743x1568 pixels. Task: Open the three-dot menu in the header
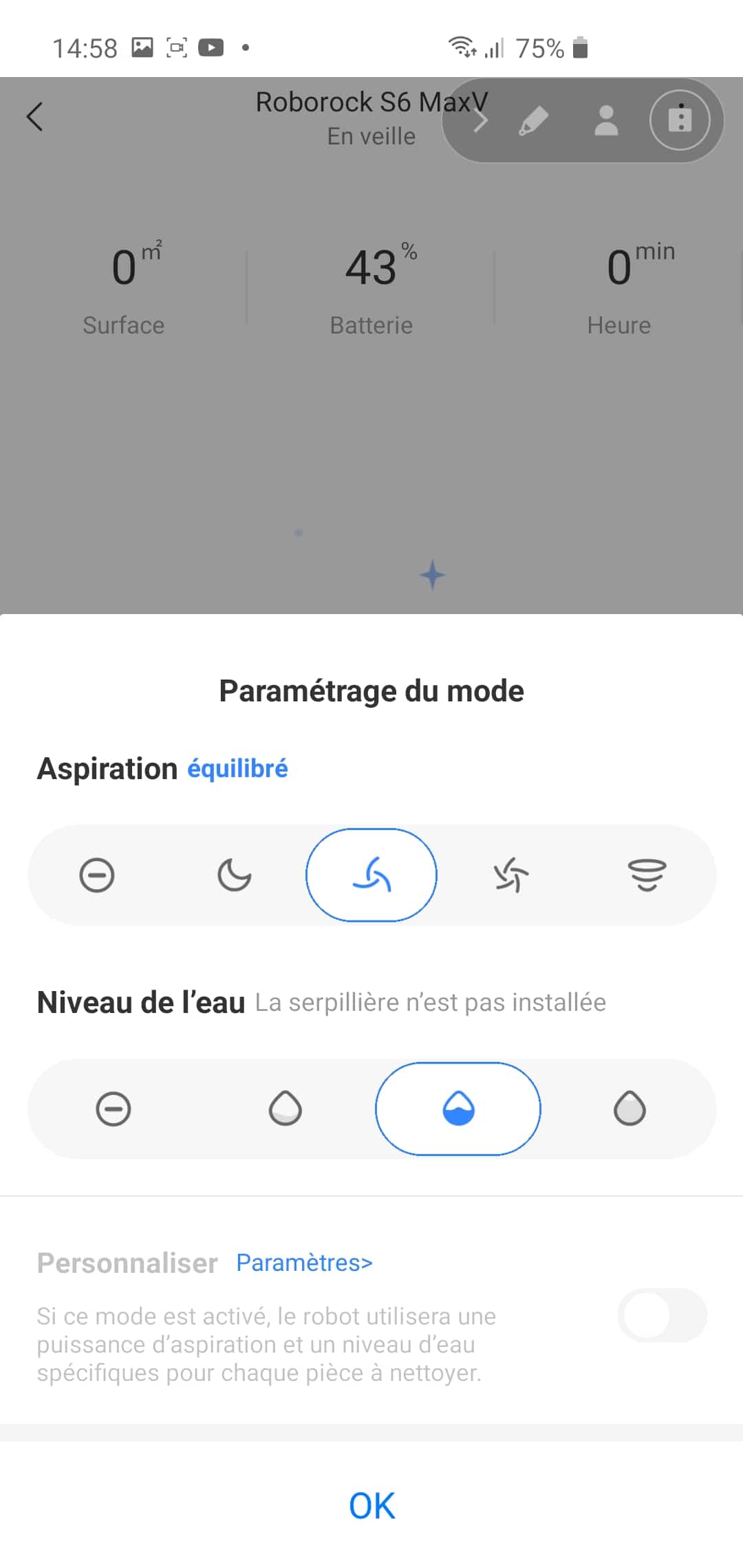coord(680,120)
